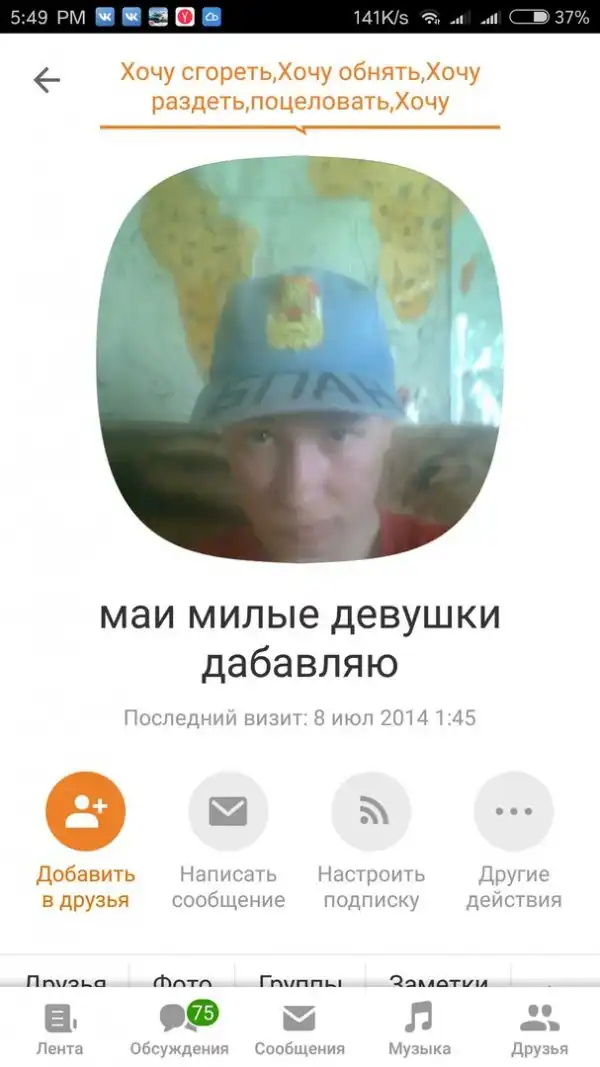Viewport: 600px width, 1067px height.
Task: Open the Обсуждения tab
Action: (x=179, y=1030)
